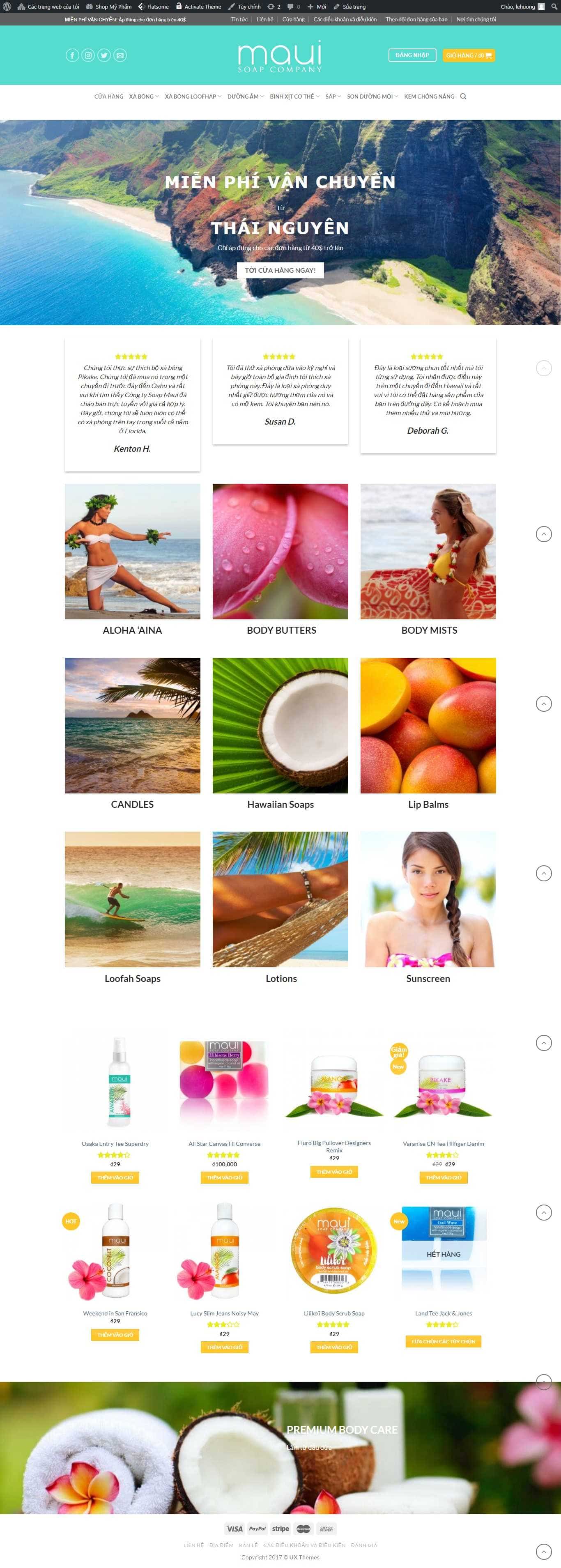
Task: Open the header search magnifier icon
Action: (463, 96)
